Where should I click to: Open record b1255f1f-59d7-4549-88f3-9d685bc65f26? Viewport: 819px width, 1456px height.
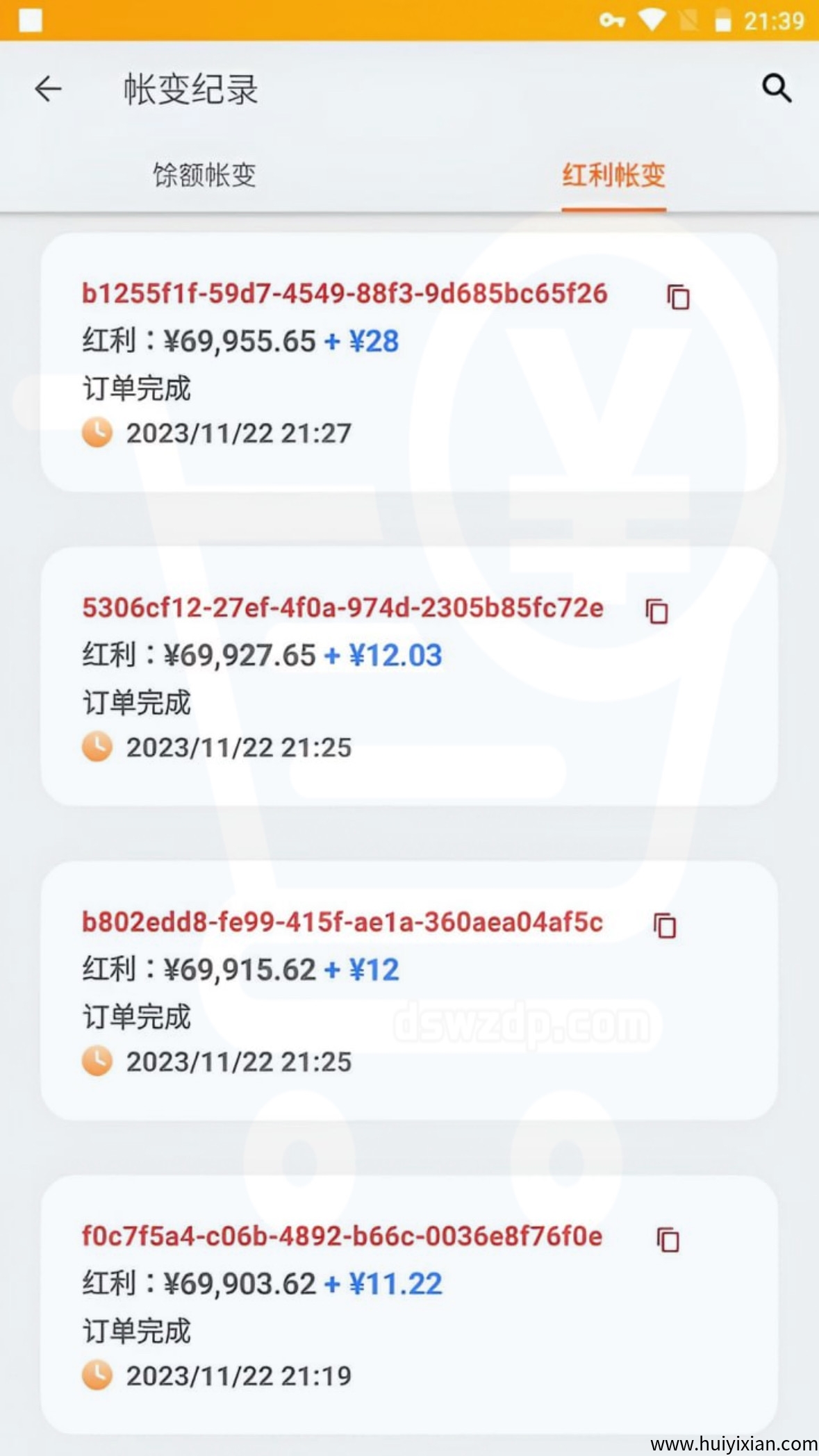click(x=344, y=295)
